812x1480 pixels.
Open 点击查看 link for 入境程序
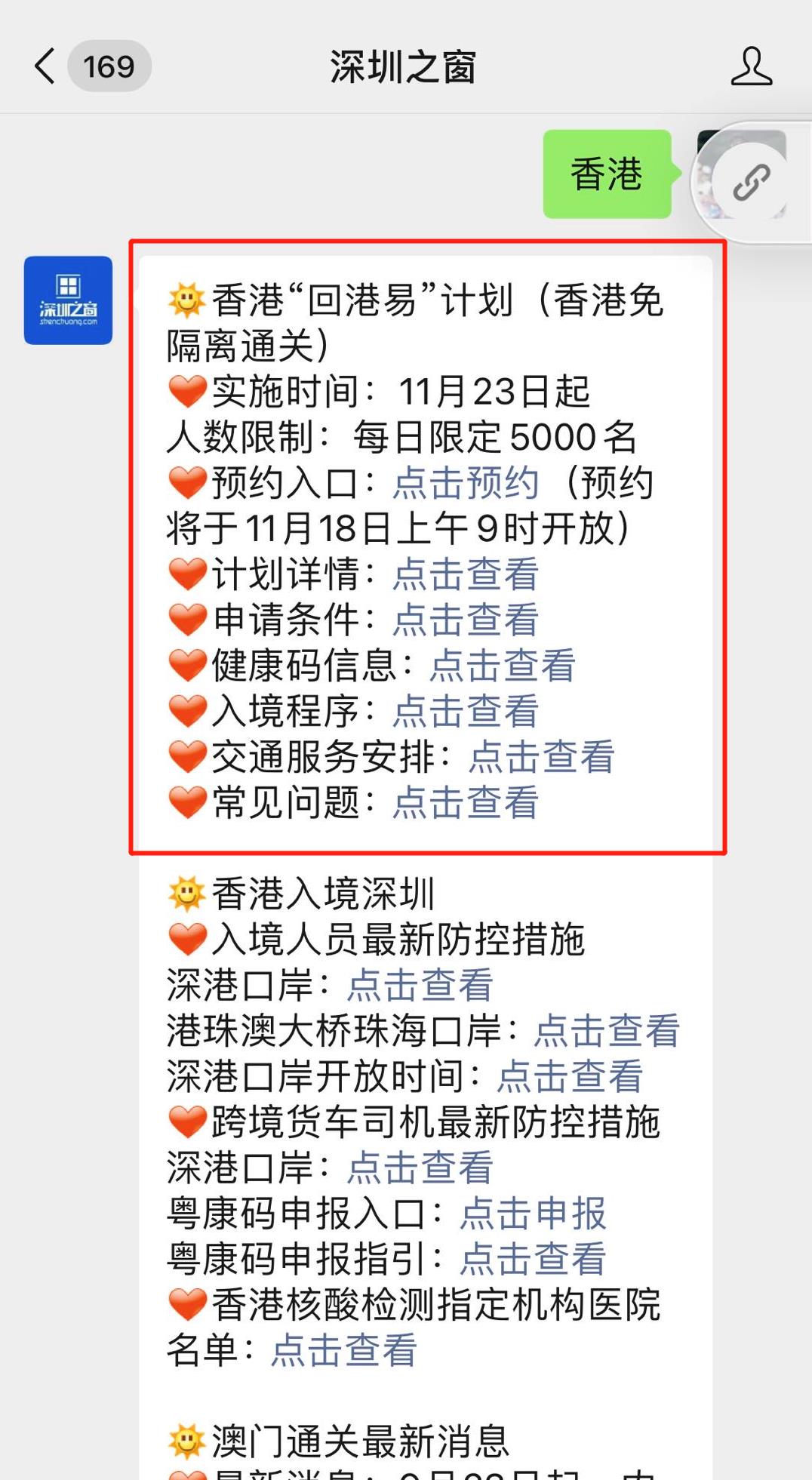466,711
